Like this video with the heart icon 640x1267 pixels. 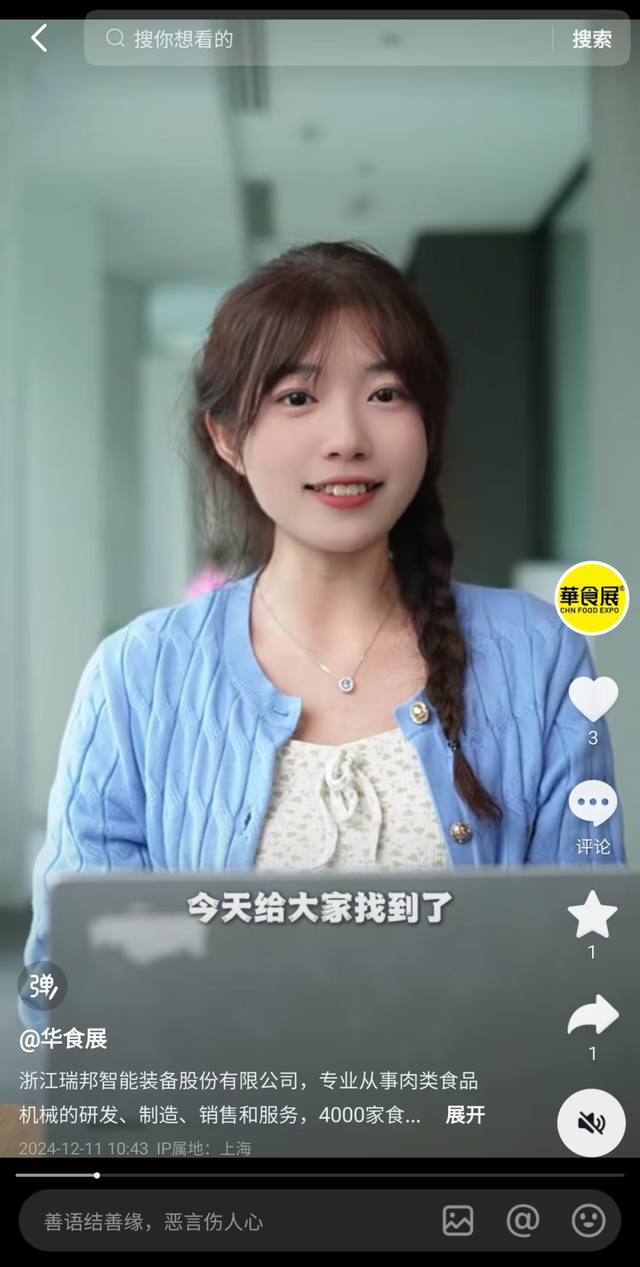tap(592, 699)
